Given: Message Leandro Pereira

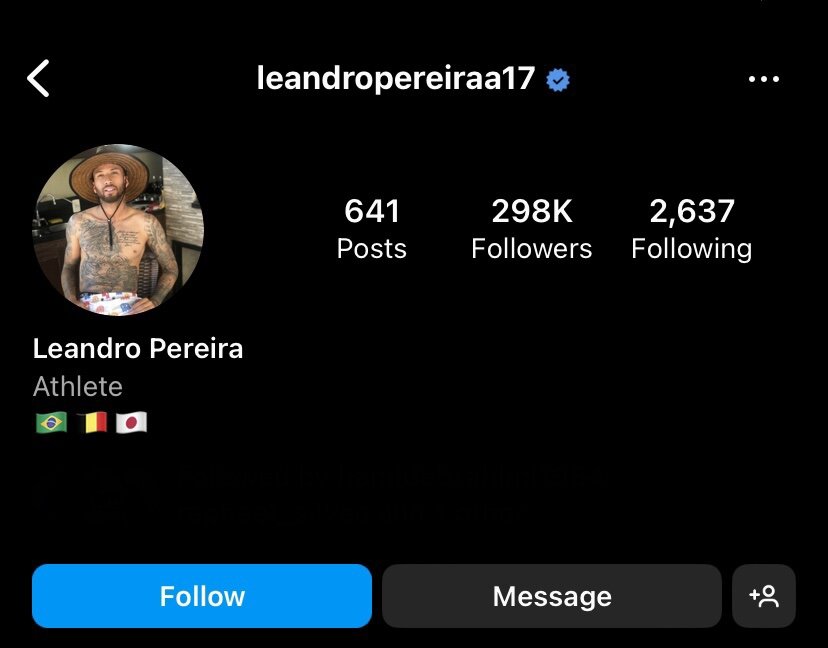Looking at the screenshot, I should pyautogui.click(x=551, y=596).
